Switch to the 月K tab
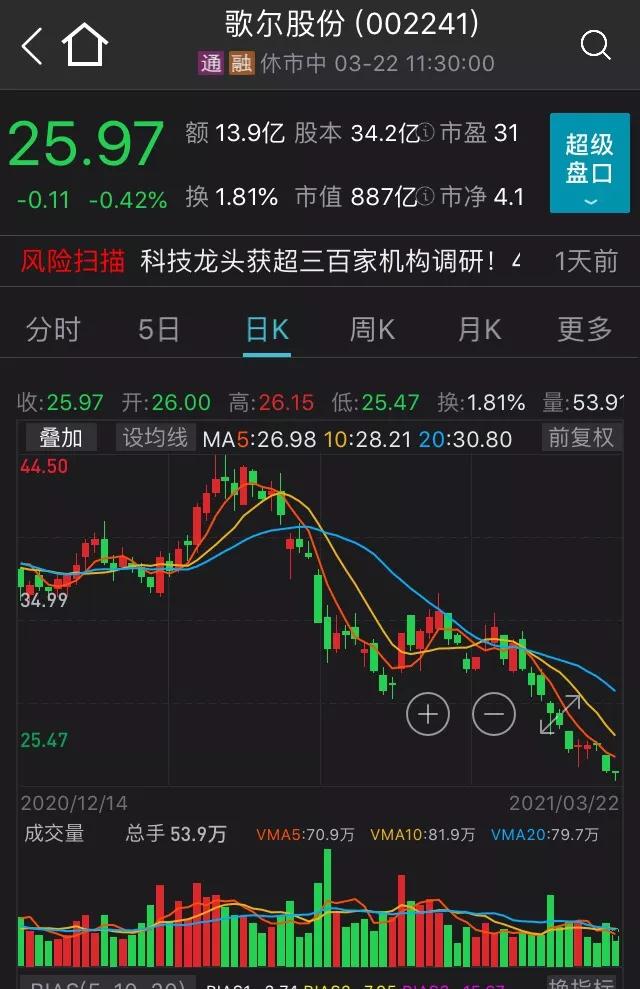 point(479,330)
